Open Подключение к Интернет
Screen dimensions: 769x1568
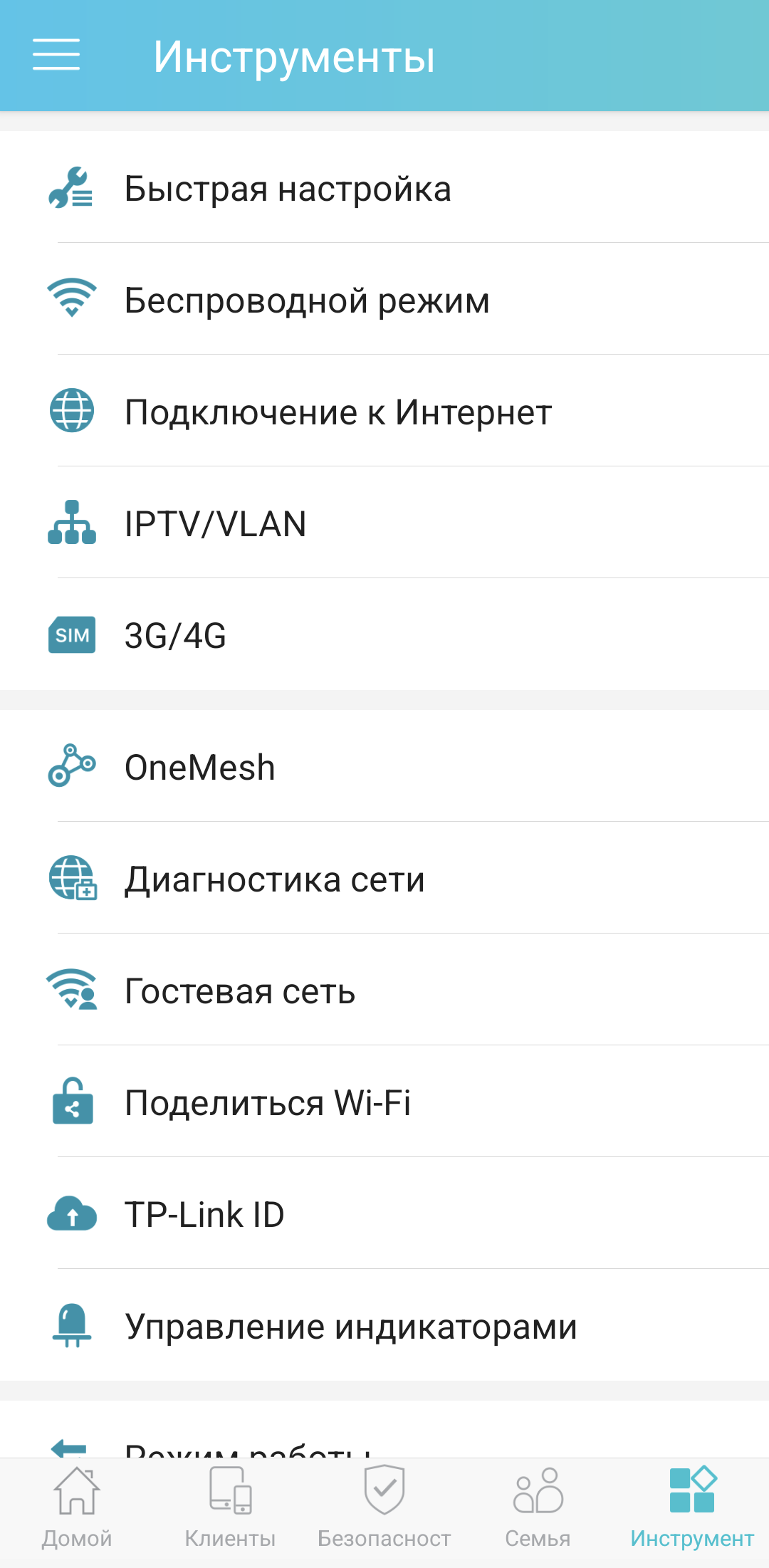point(338,412)
